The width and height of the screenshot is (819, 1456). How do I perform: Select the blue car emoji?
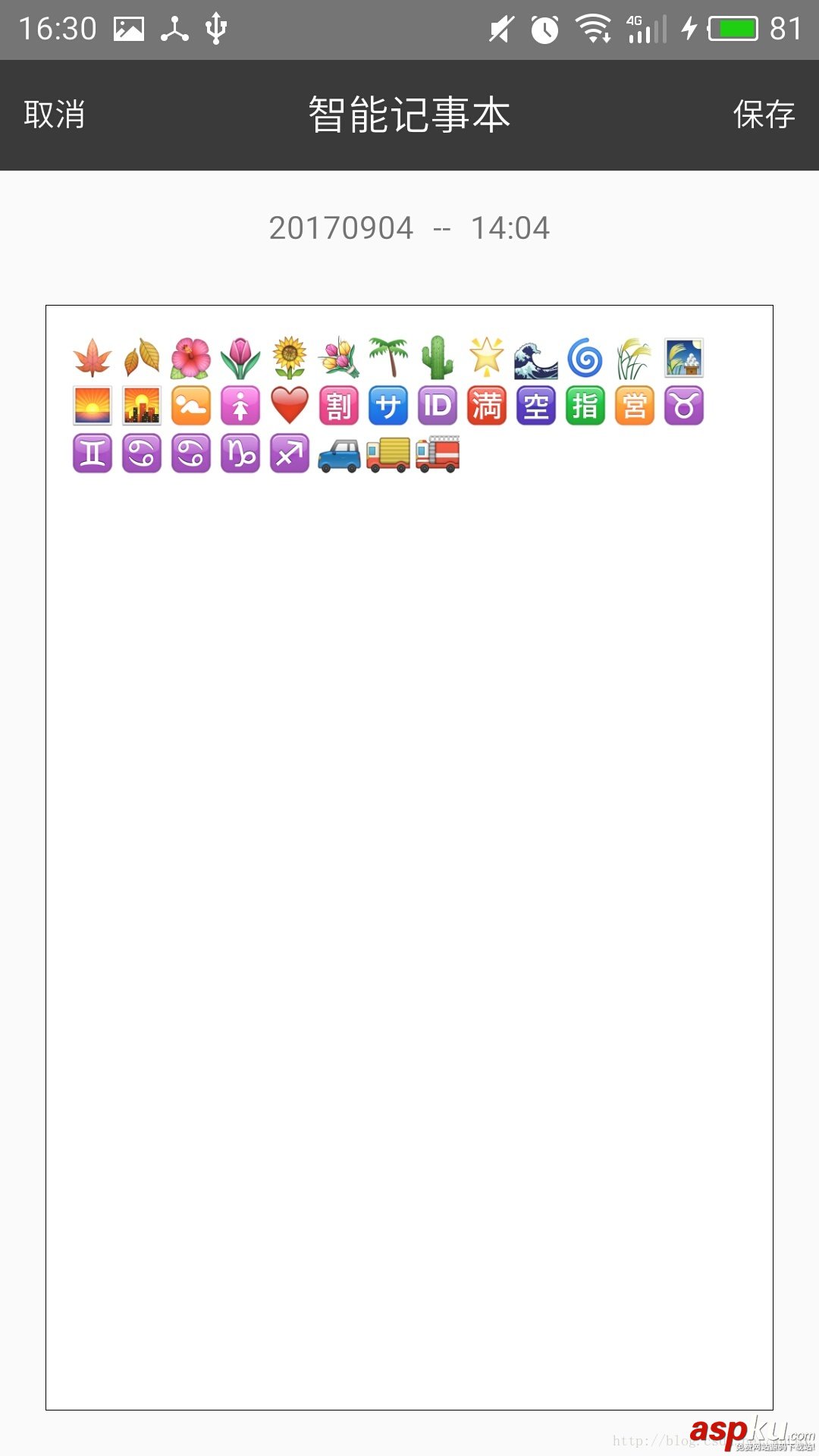(x=338, y=455)
